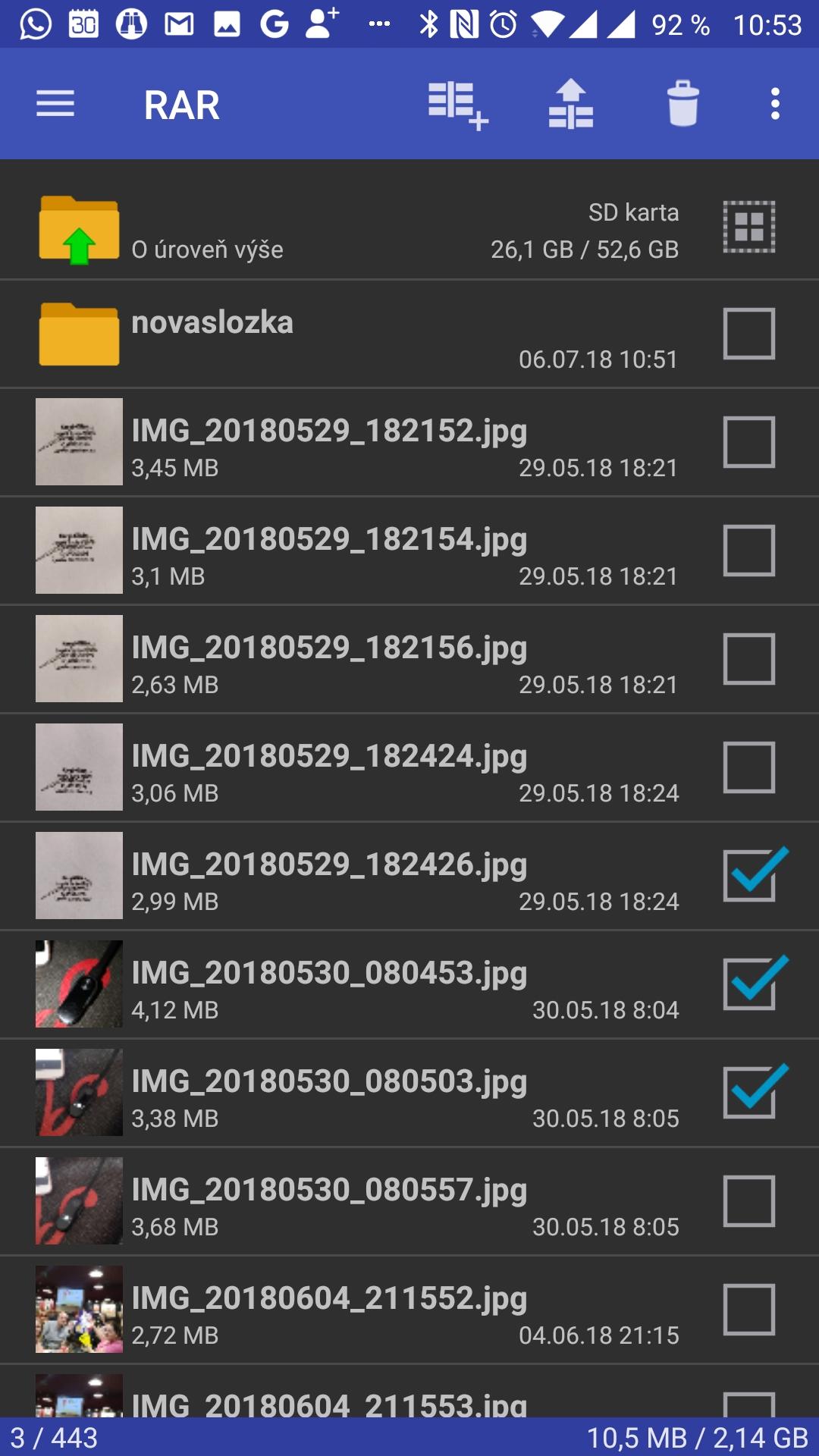Tap the extract archive icon
Image resolution: width=819 pixels, height=1456 pixels.
click(x=571, y=104)
